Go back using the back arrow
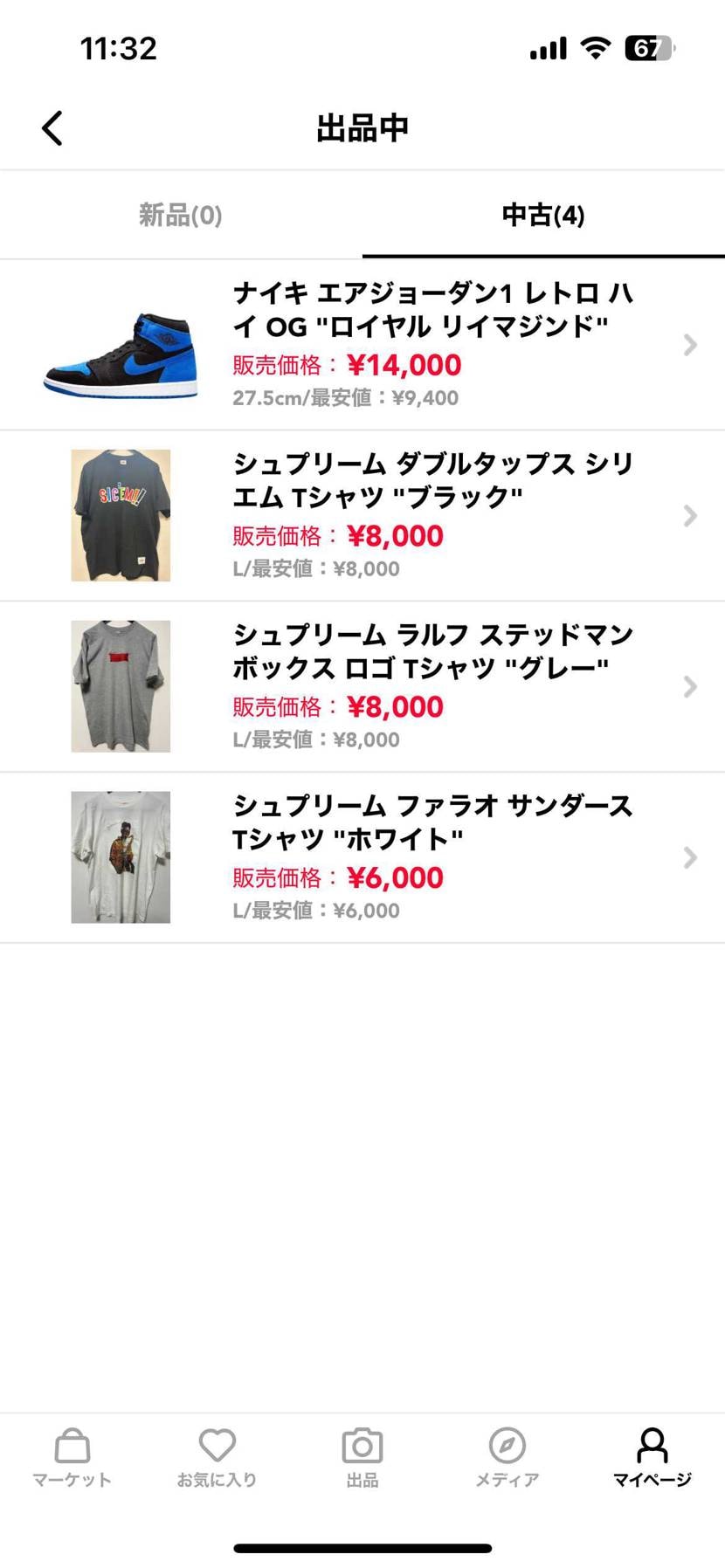725x1568 pixels. click(x=51, y=127)
